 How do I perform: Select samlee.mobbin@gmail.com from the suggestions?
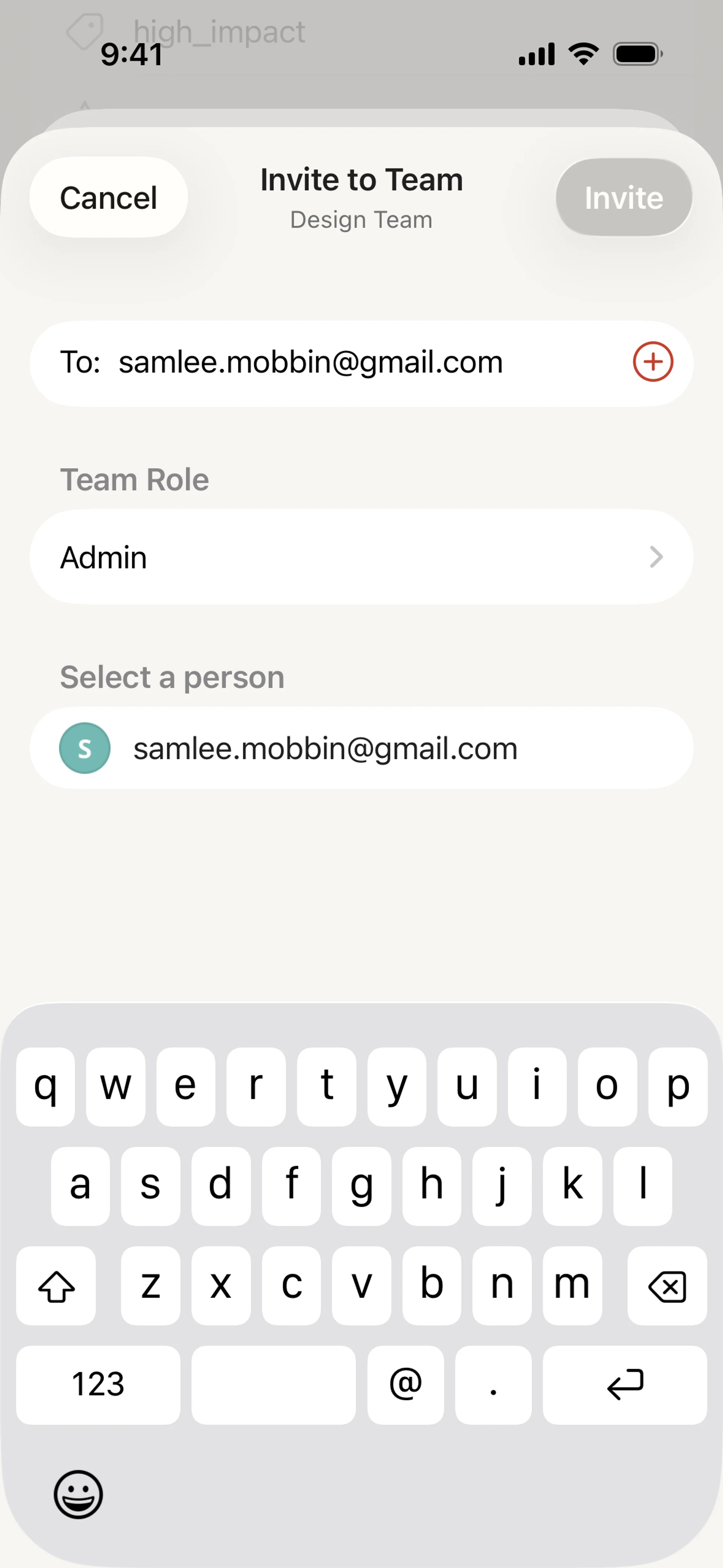click(361, 748)
